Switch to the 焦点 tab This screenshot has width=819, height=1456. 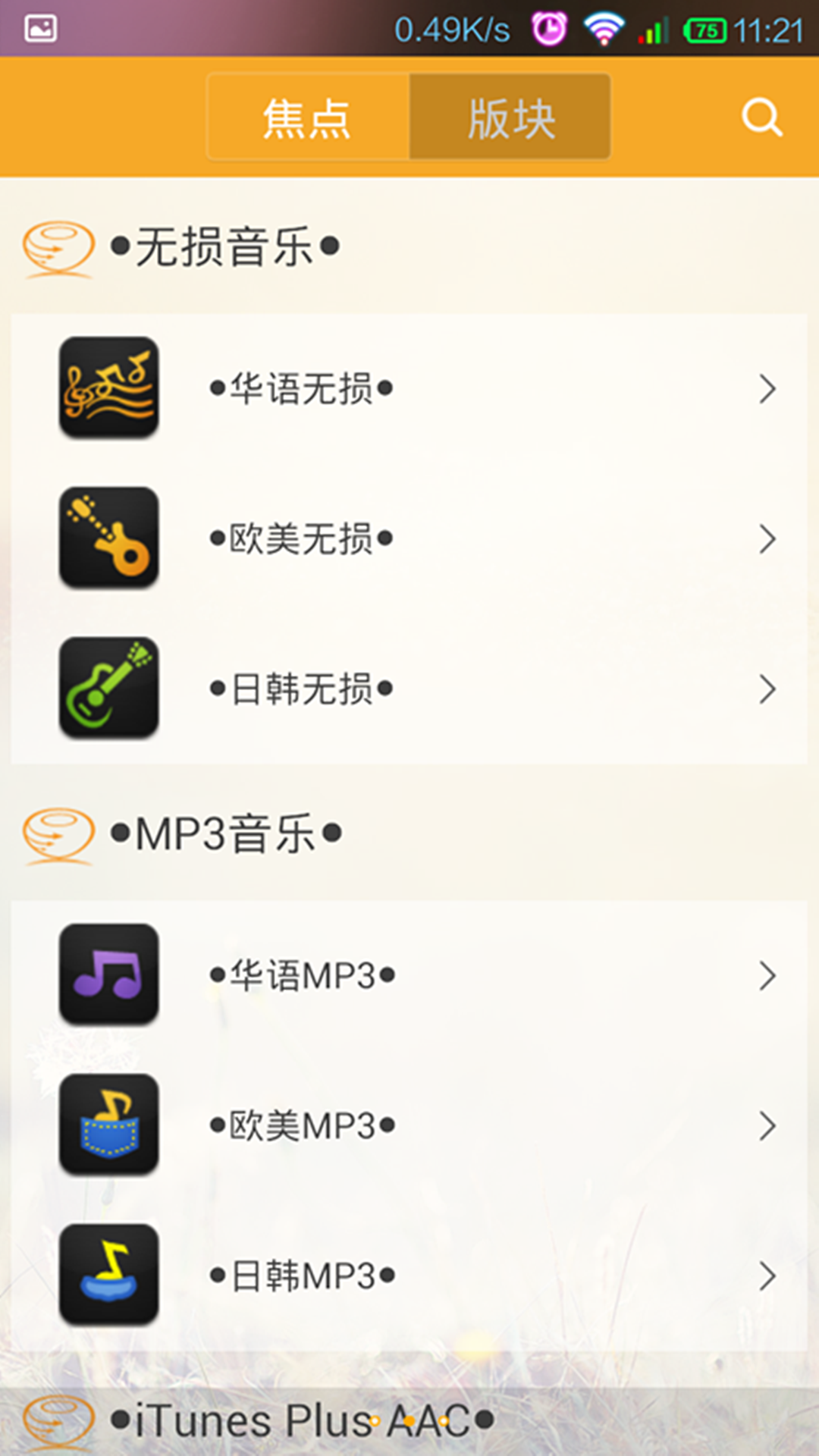[x=308, y=118]
